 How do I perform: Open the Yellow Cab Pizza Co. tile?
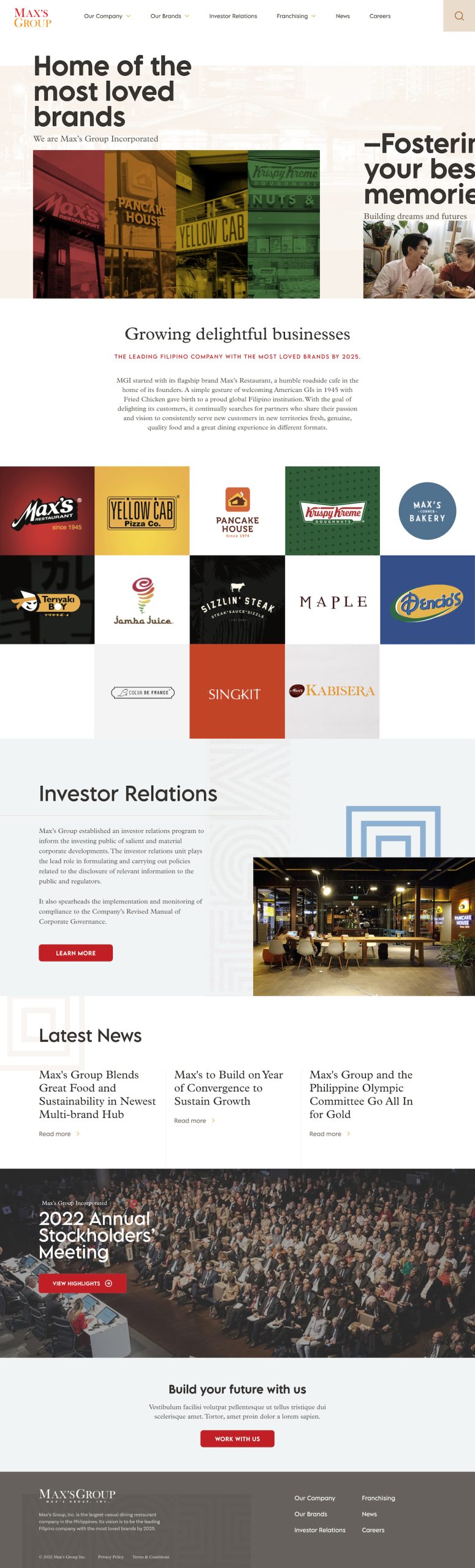point(142,511)
